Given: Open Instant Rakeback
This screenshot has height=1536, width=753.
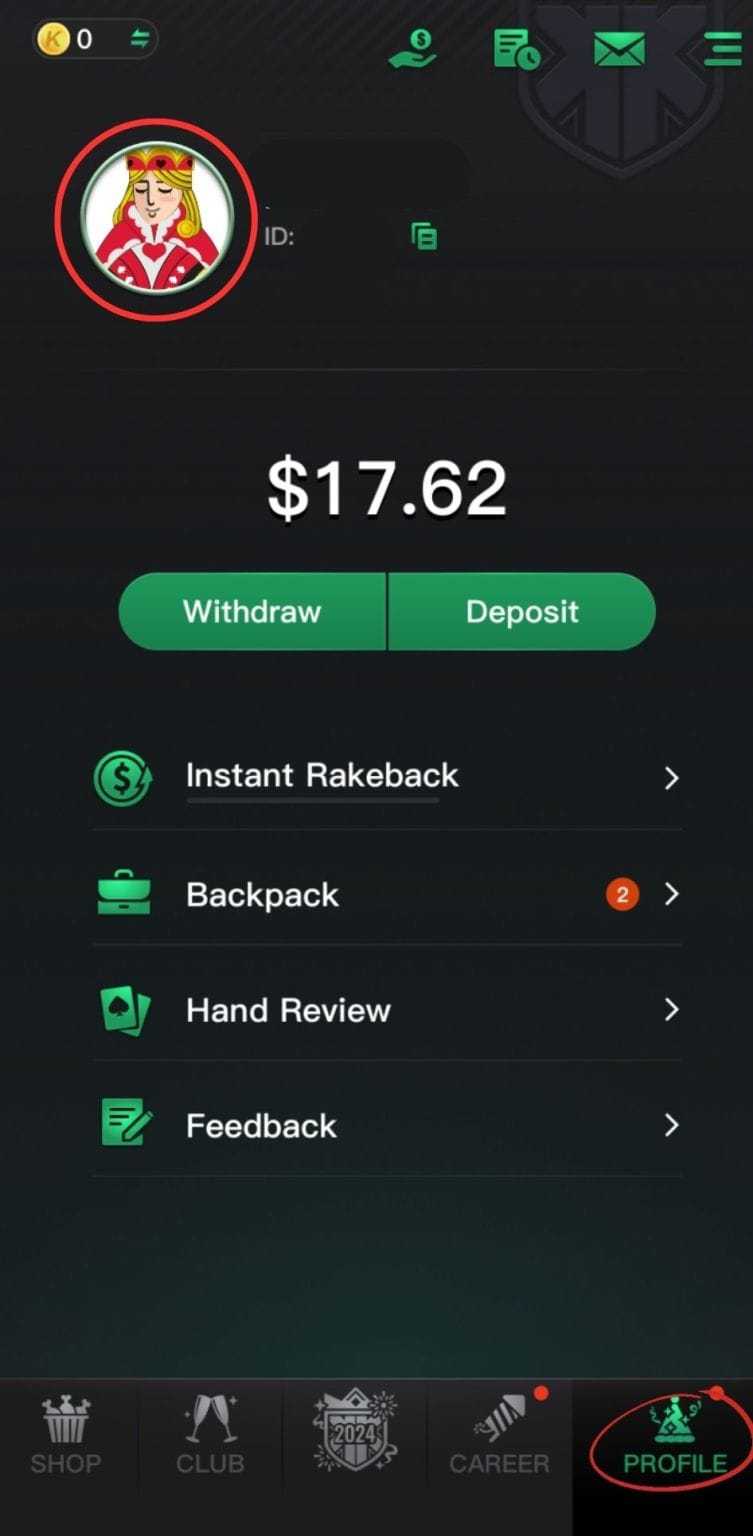Looking at the screenshot, I should tap(386, 777).
